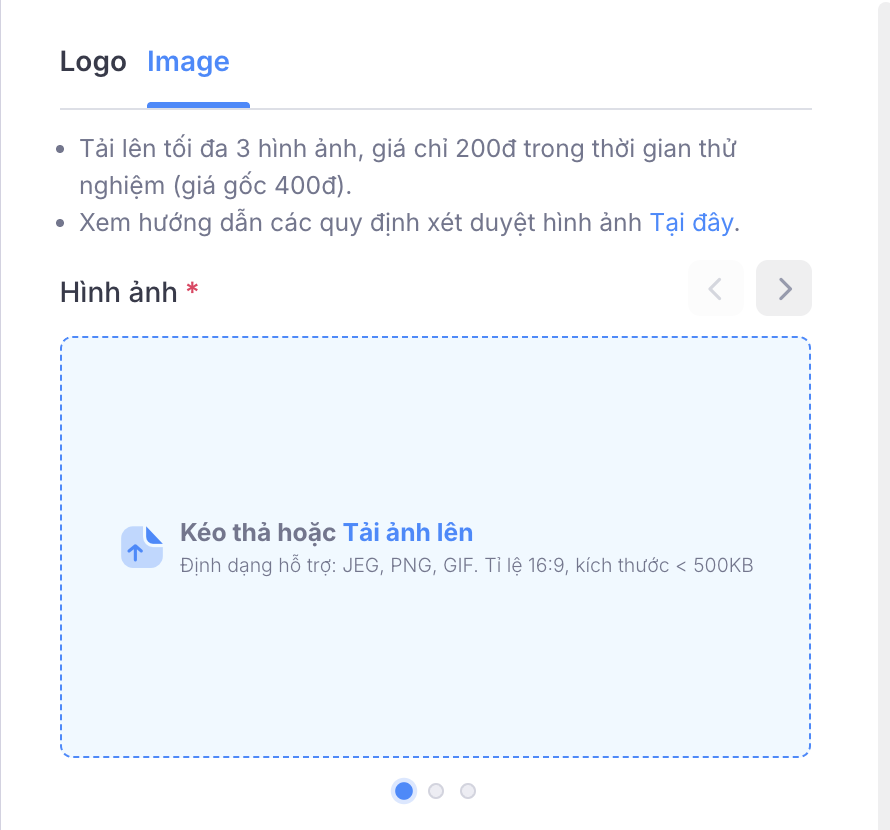Image resolution: width=890 pixels, height=830 pixels.
Task: Go to the next image slot arrow
Action: coord(784,289)
